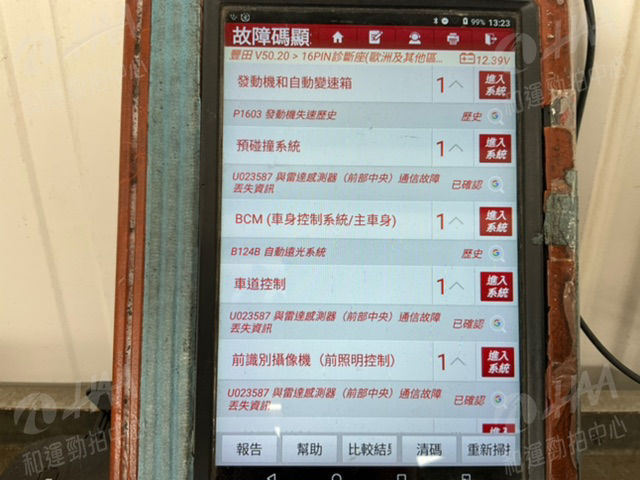Viewport: 640px width, 480px height.
Task: Enter the 預碰撞系統 system
Action: [494, 148]
